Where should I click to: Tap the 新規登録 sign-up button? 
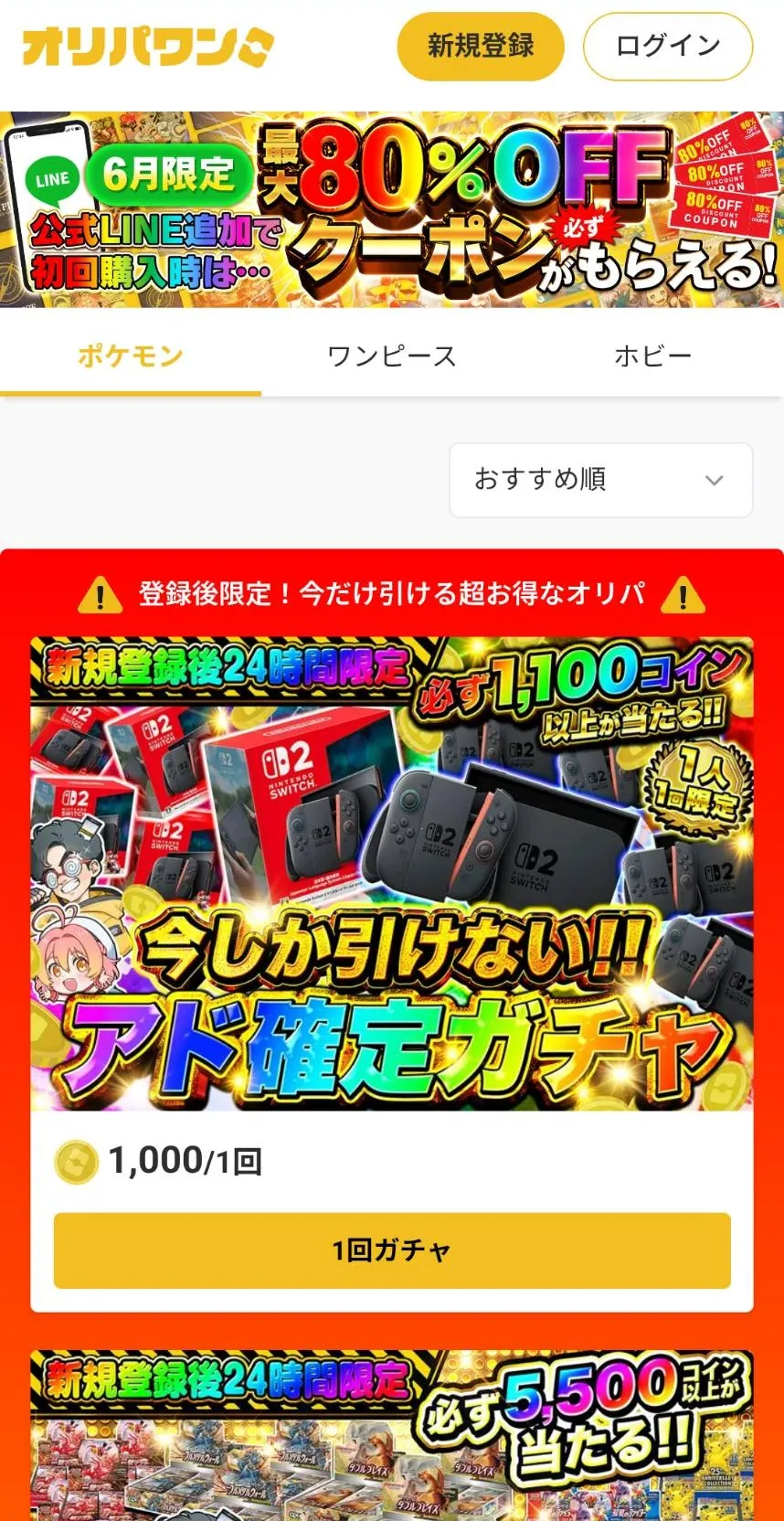[x=480, y=46]
